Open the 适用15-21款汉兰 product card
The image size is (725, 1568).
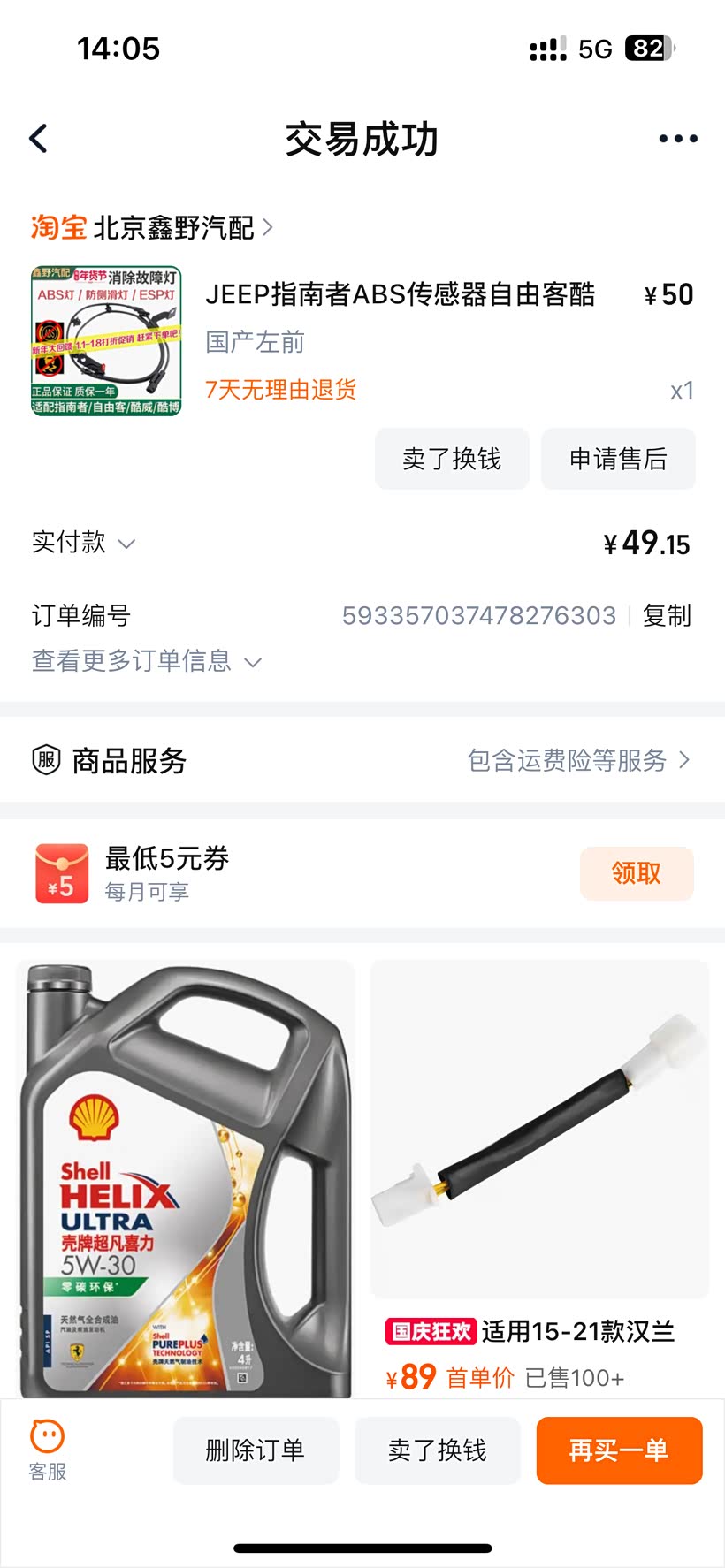click(x=539, y=1179)
